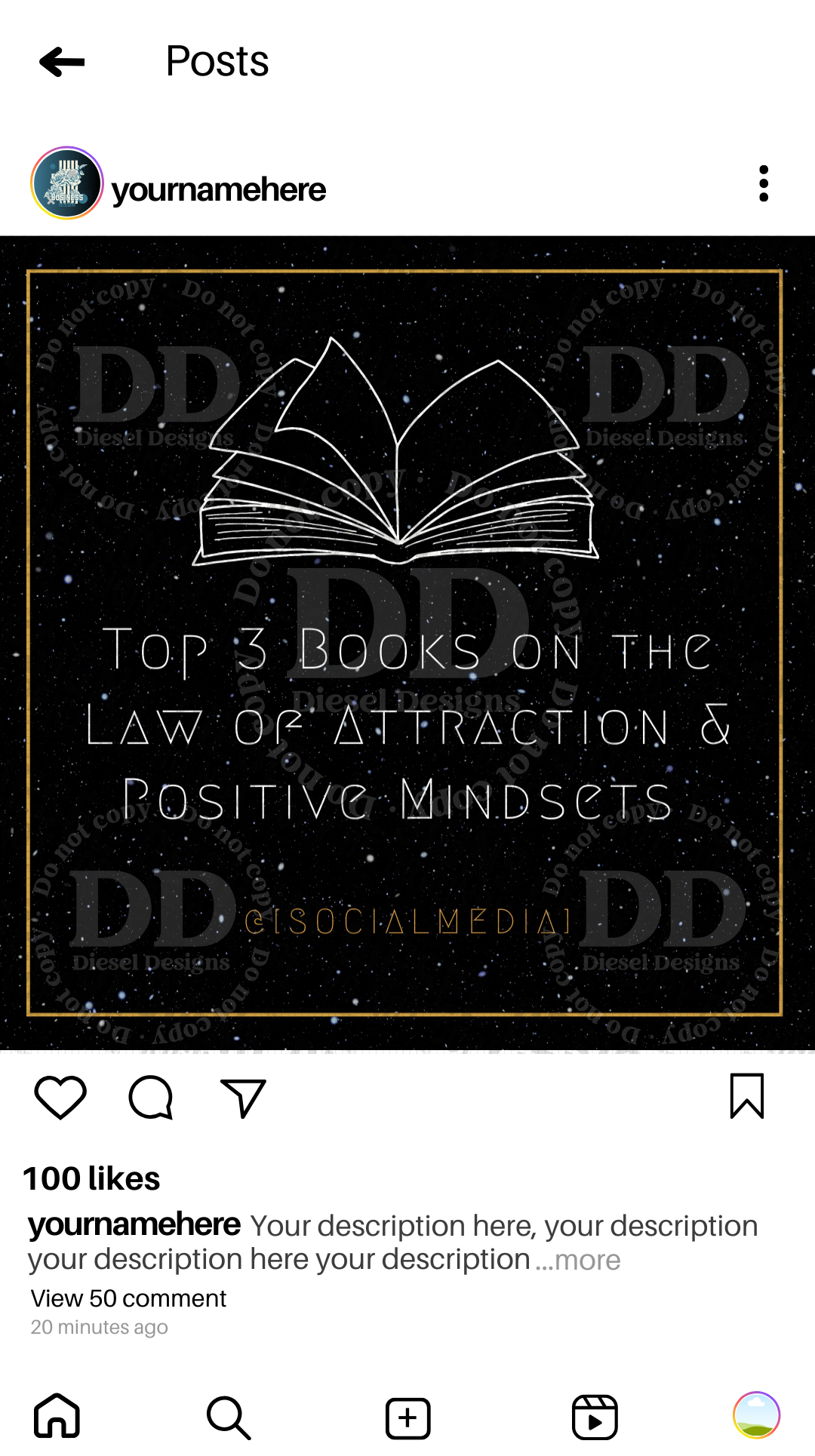Viewport: 815px width, 1456px height.
Task: Like the post by tapping the heart icon
Action: (x=60, y=1098)
